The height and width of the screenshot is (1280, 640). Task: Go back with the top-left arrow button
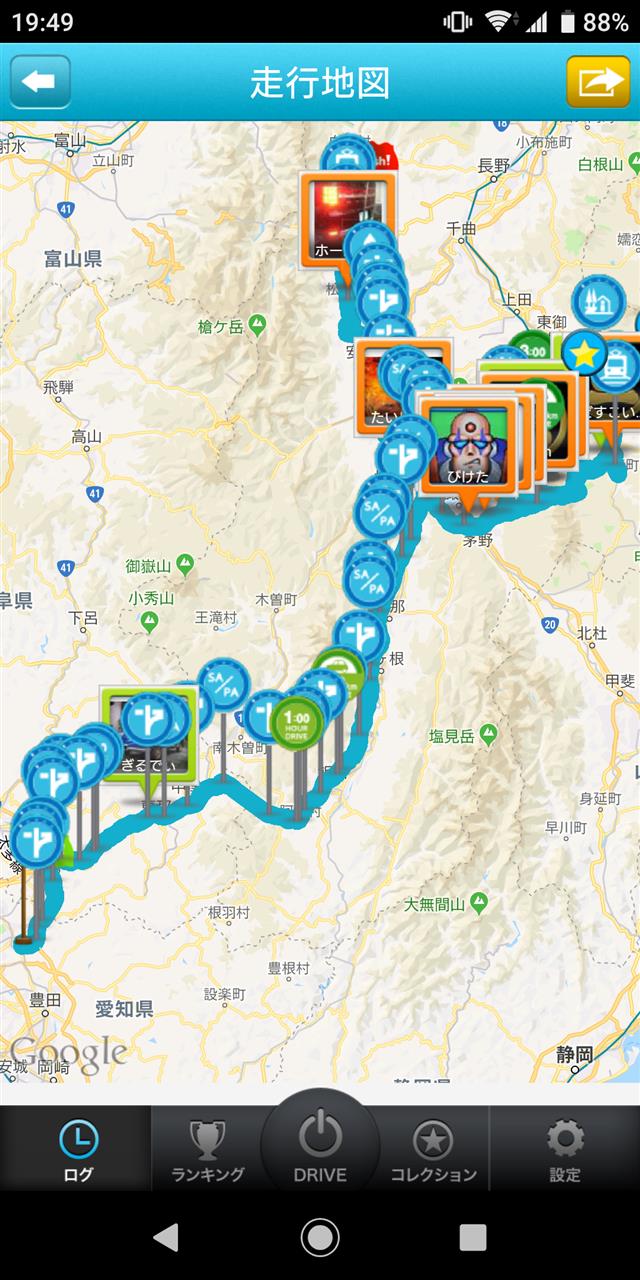pyautogui.click(x=40, y=82)
